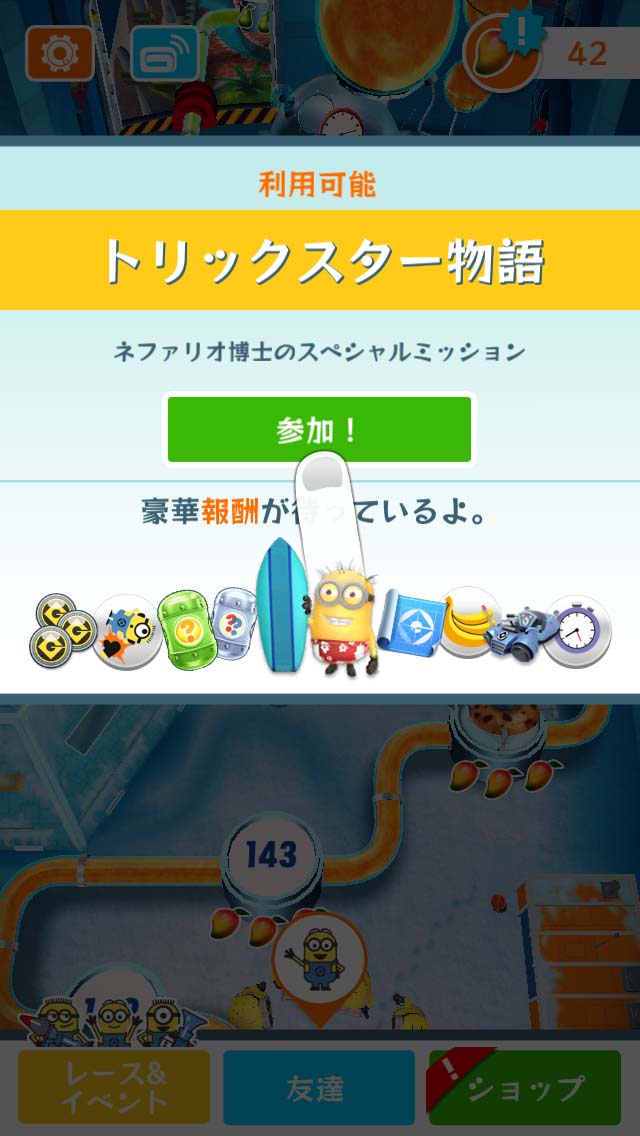
Task: Open the settings gear icon
Action: (x=59, y=53)
